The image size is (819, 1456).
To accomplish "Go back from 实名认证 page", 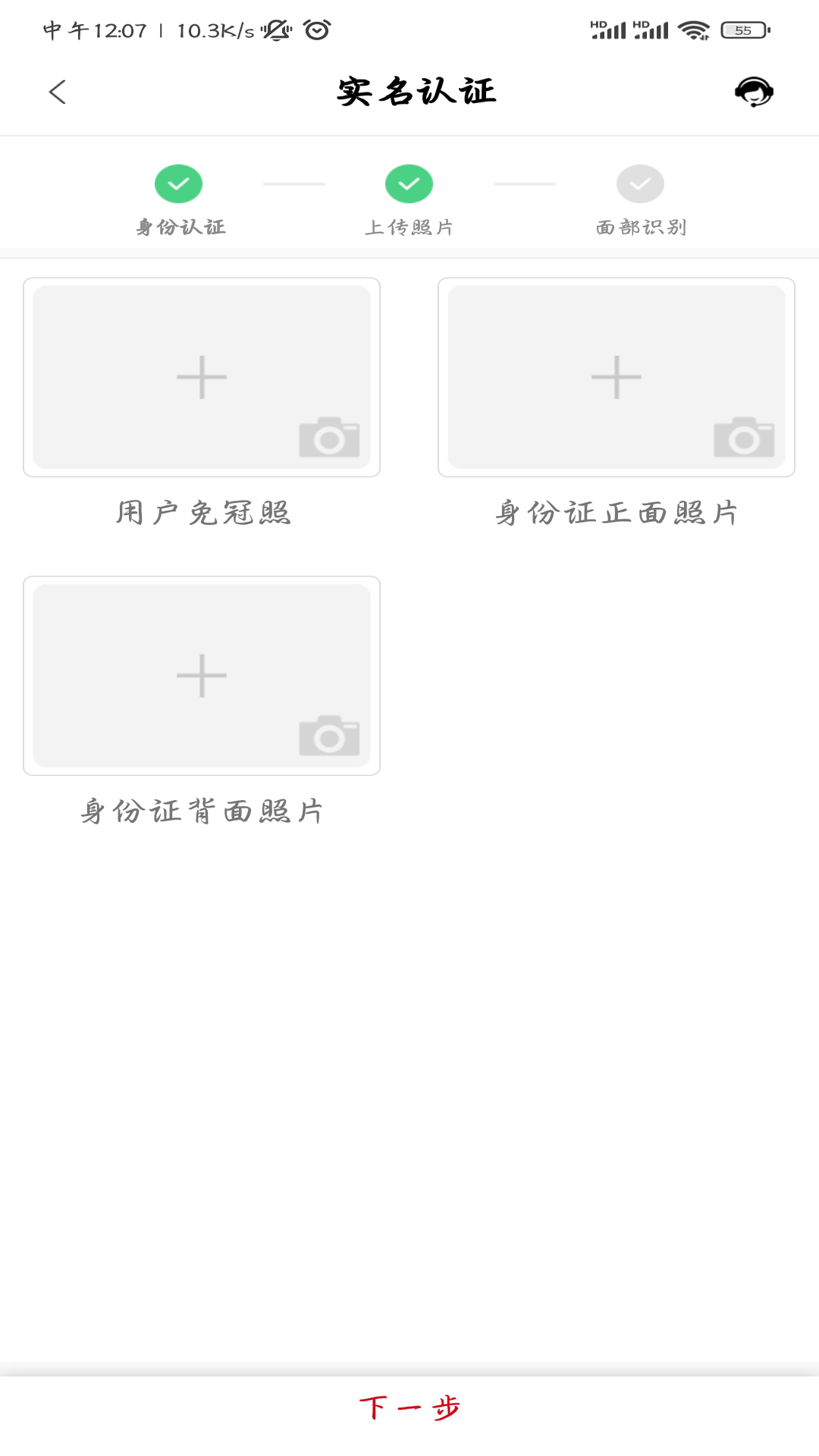I will (x=58, y=92).
